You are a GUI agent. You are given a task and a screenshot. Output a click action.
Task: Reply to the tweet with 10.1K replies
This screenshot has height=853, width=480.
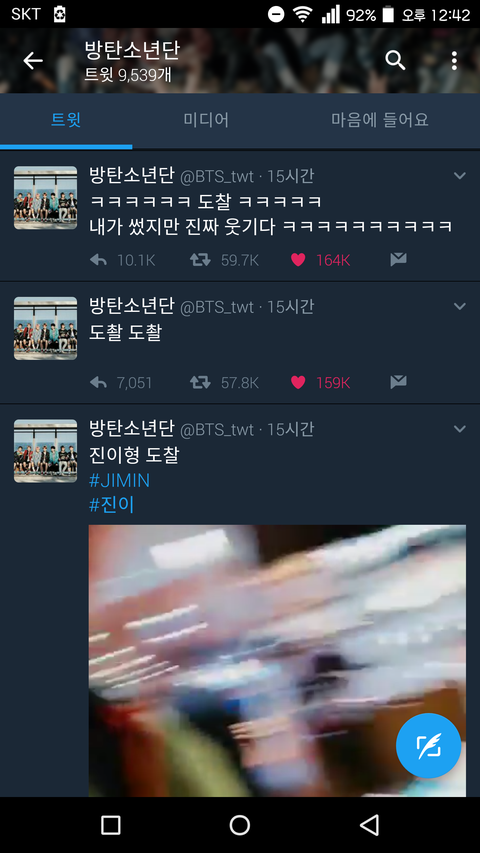(98, 260)
